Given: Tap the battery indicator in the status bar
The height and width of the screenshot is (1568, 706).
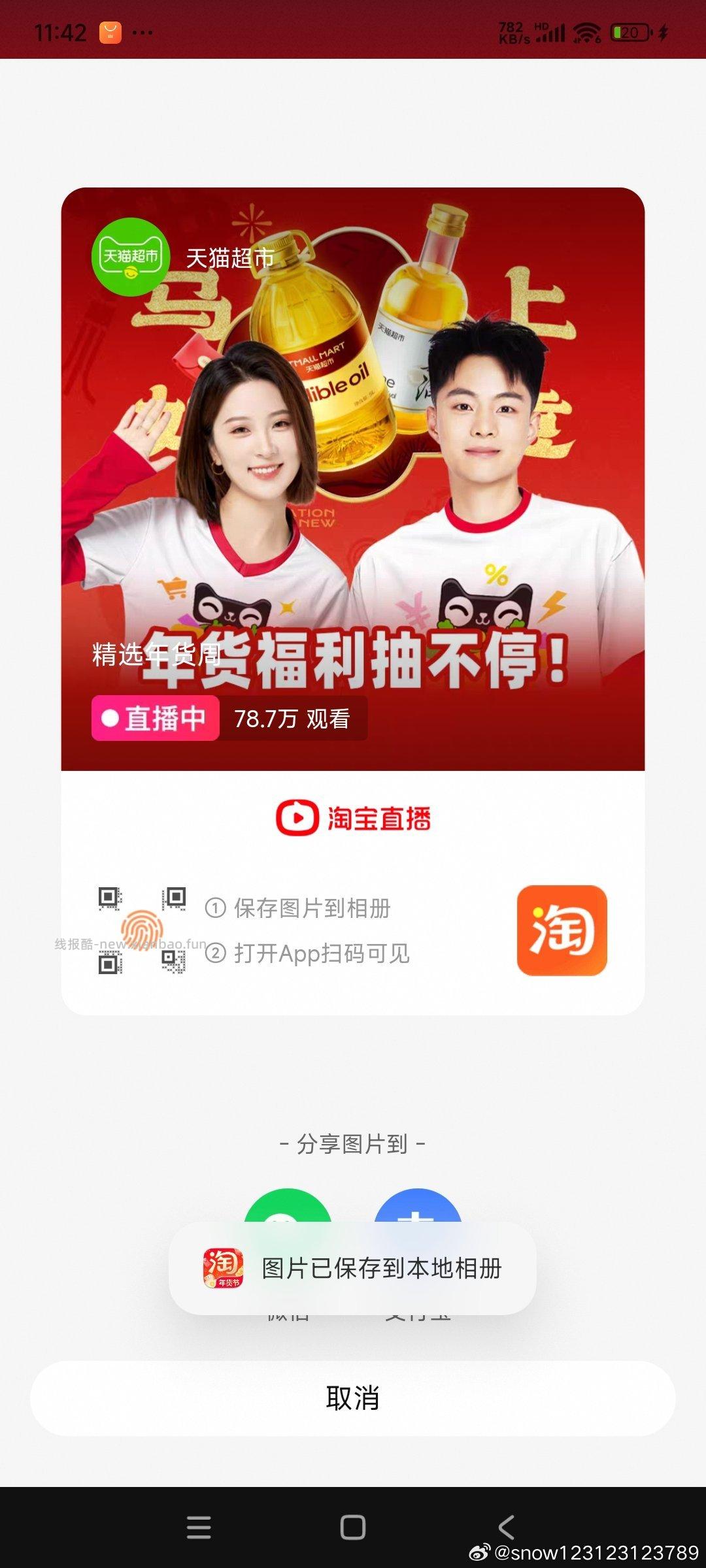Looking at the screenshot, I should (x=629, y=31).
